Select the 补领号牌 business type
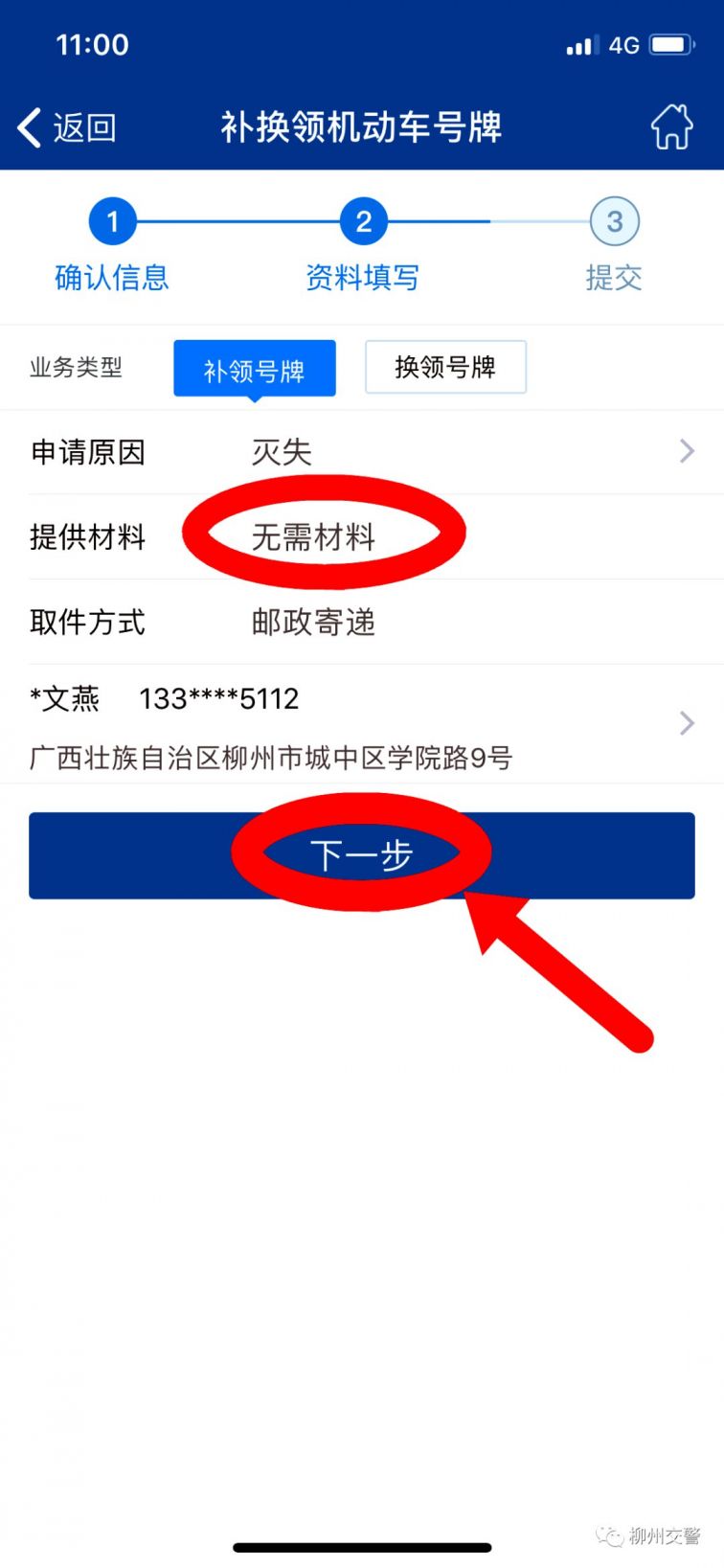Image resolution: width=724 pixels, height=1568 pixels. click(255, 368)
